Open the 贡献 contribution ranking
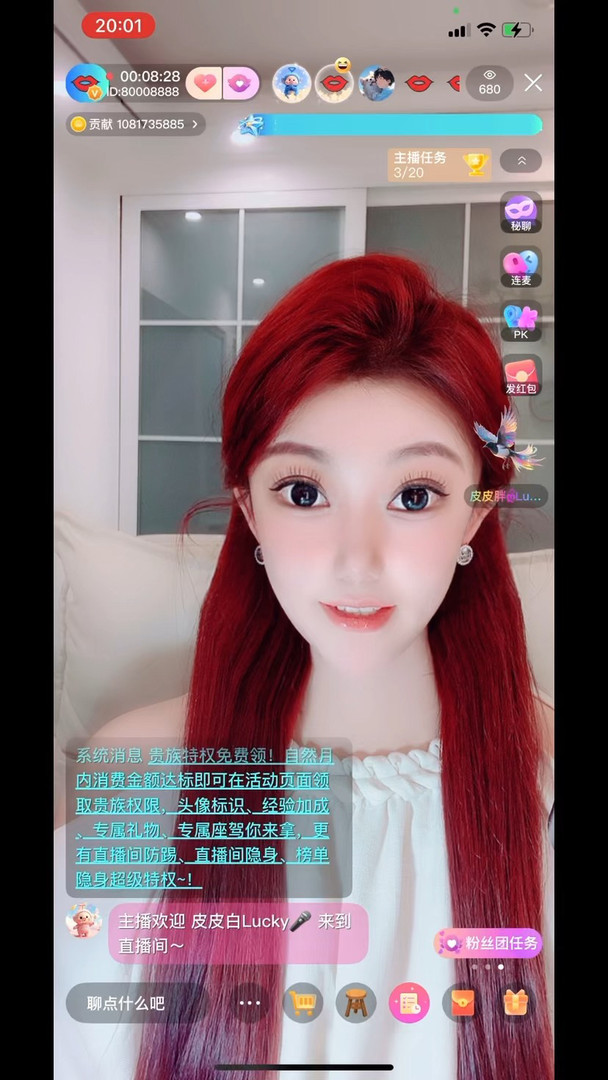The image size is (608, 1080). (135, 124)
